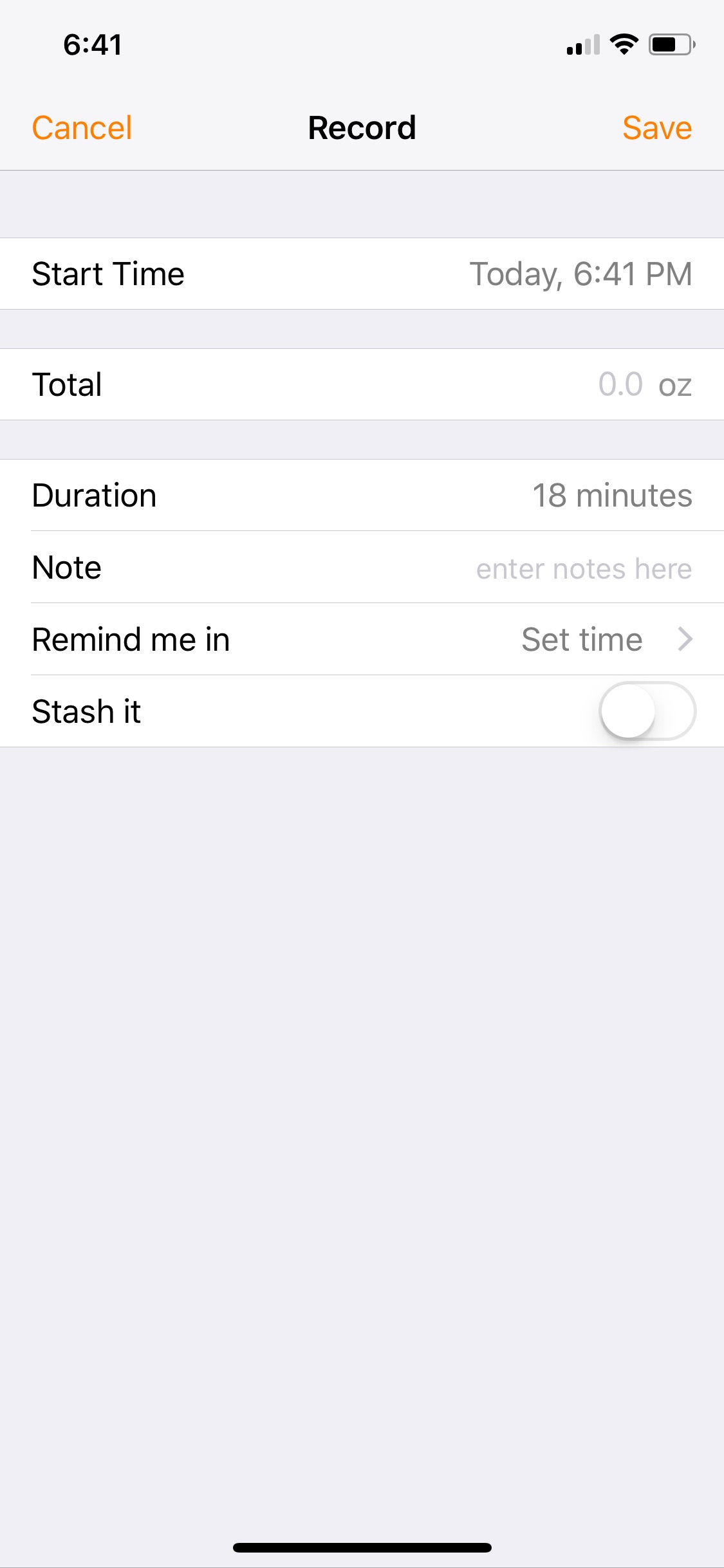The image size is (724, 1568).
Task: Adjust the 18 minutes Duration value
Action: [612, 496]
